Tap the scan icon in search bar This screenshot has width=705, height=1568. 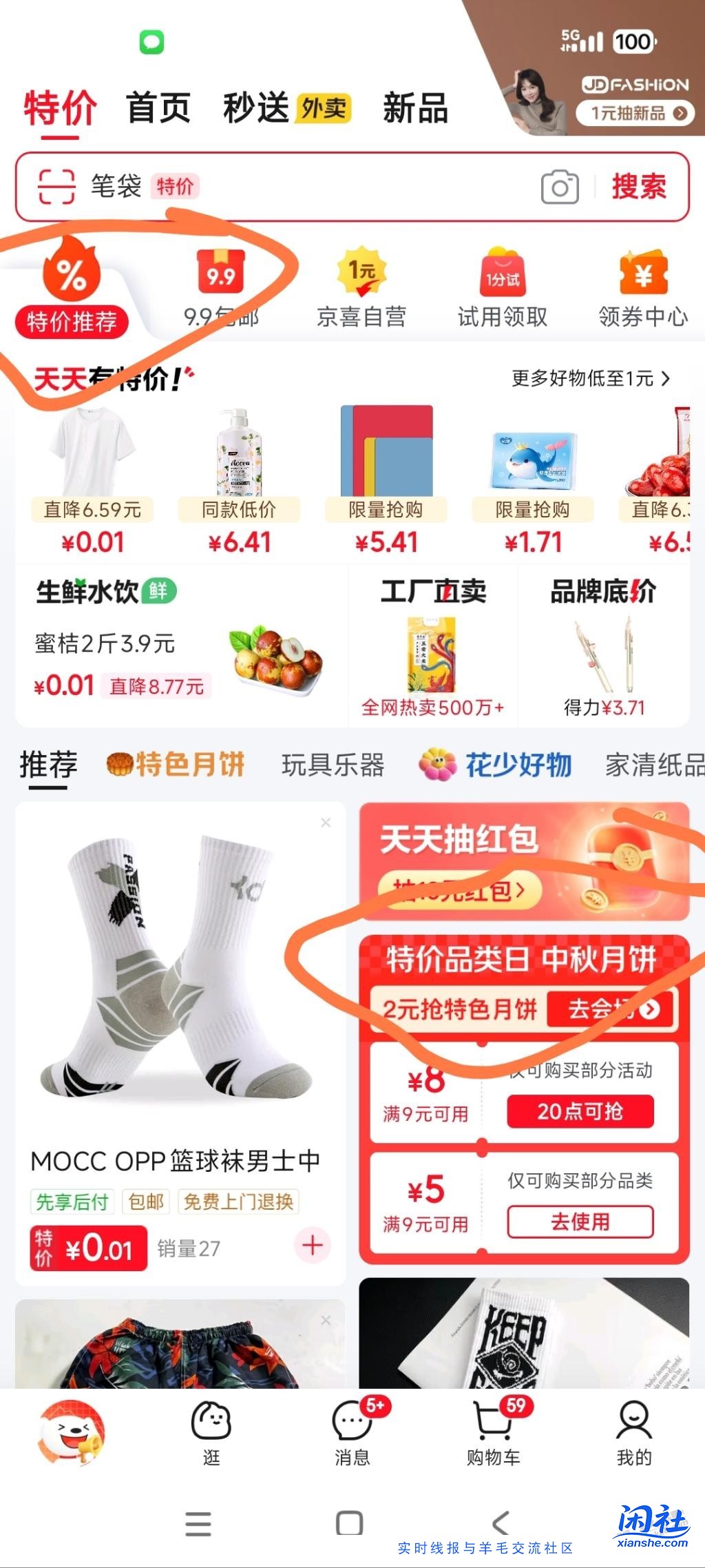pos(56,187)
